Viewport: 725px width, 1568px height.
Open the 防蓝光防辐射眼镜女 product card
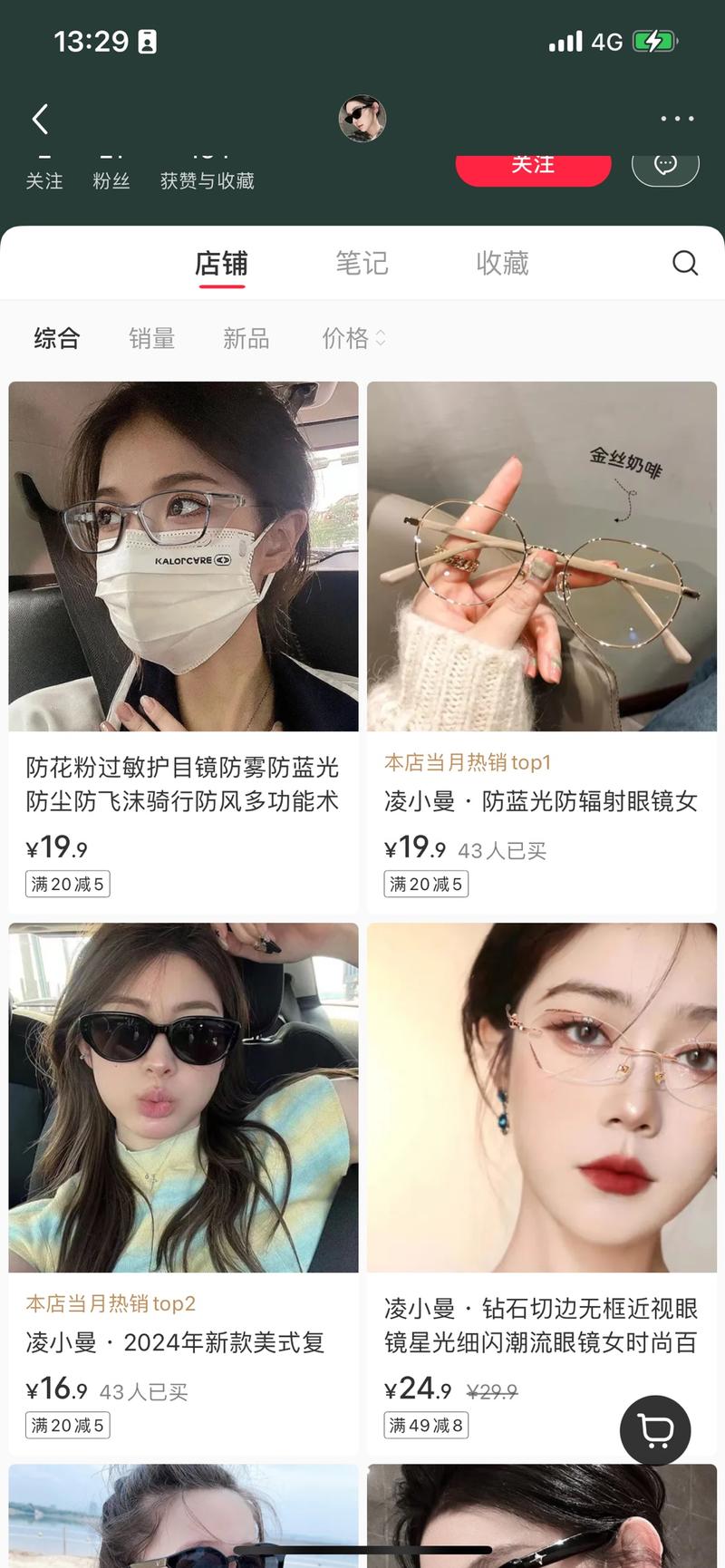tap(541, 634)
